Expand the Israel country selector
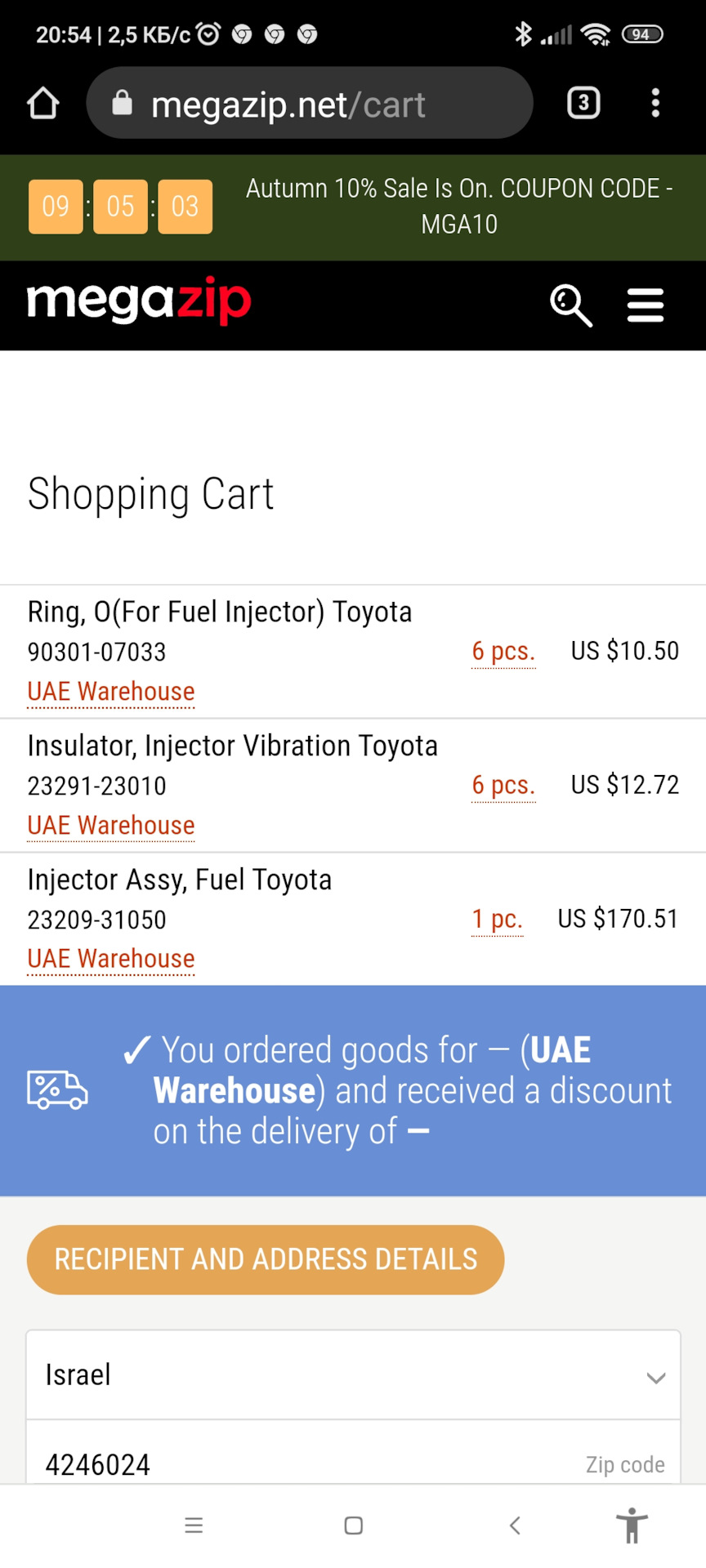706x1568 pixels. click(x=353, y=1374)
